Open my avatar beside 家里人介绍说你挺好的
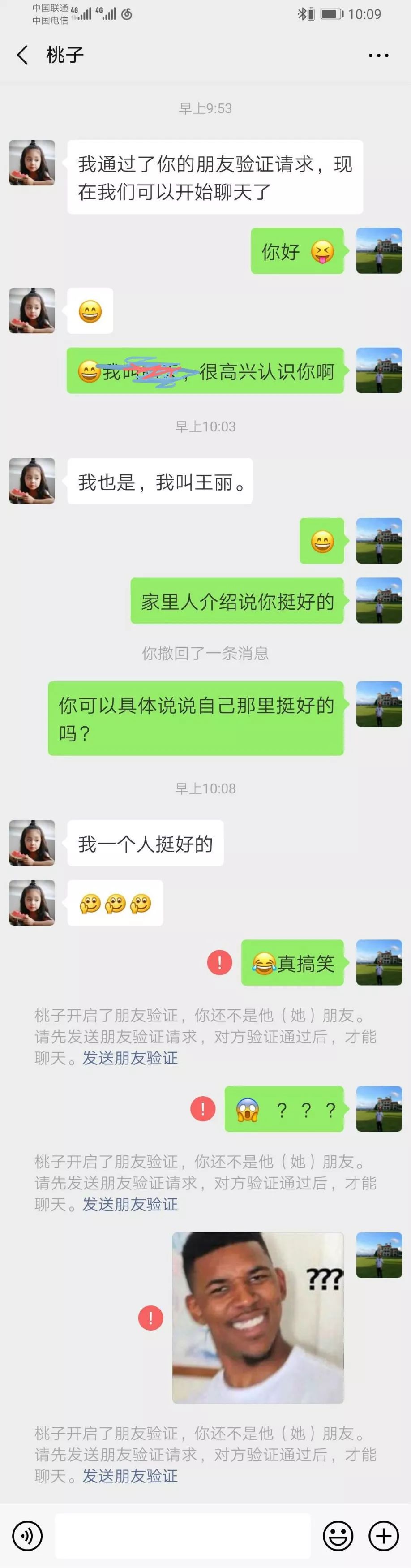The height and width of the screenshot is (1568, 411). pos(379,601)
